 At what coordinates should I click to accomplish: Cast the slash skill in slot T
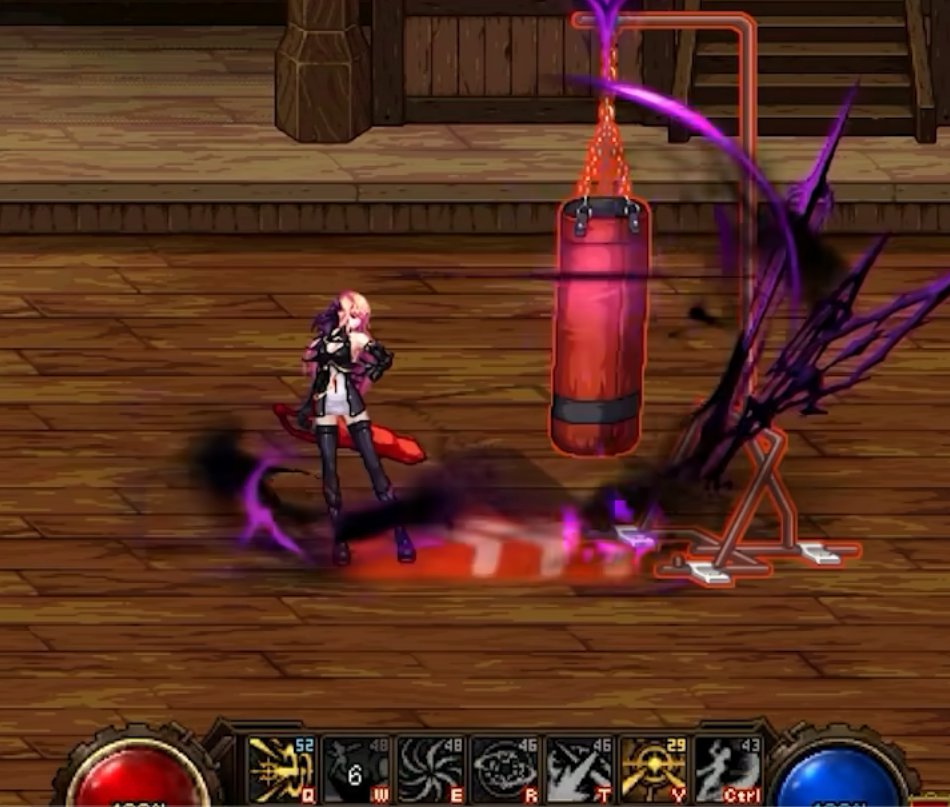click(x=579, y=769)
